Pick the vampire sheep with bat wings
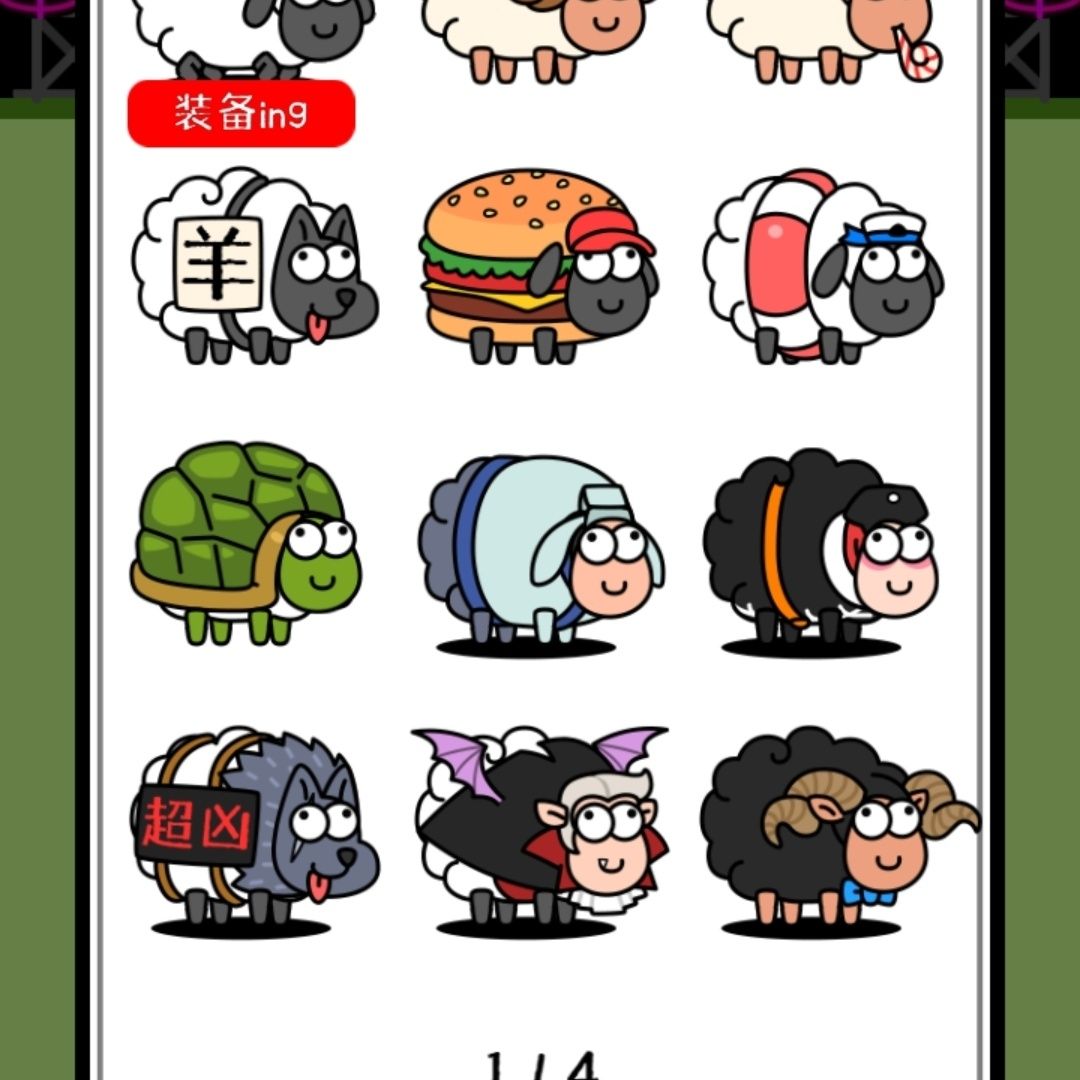The height and width of the screenshot is (1080, 1080). [x=540, y=825]
